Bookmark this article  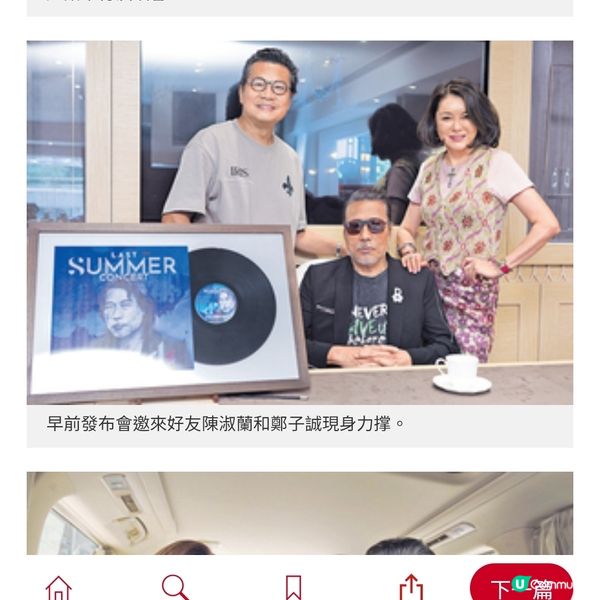293,587
